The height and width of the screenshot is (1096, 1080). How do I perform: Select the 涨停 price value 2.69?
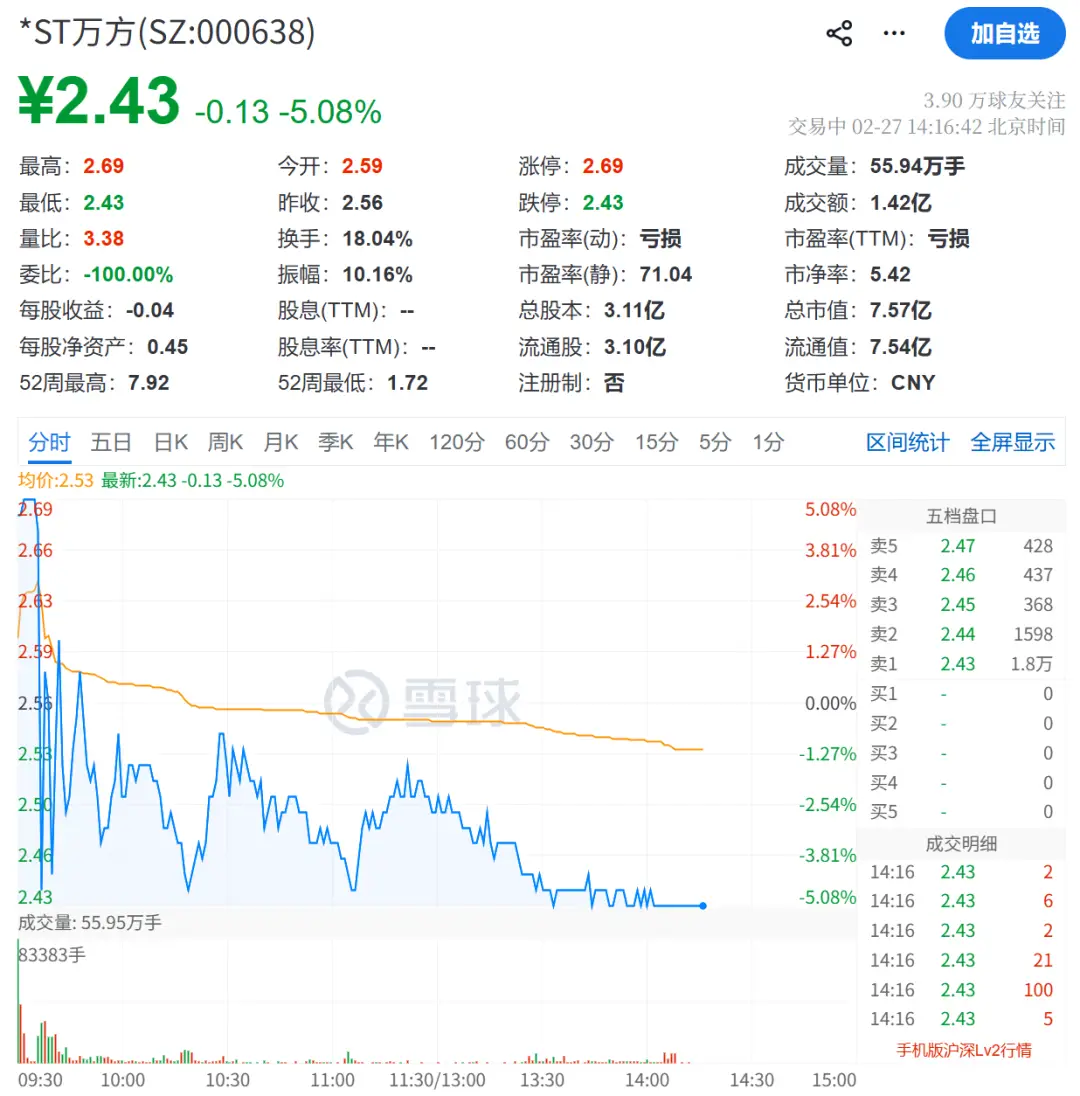(603, 166)
